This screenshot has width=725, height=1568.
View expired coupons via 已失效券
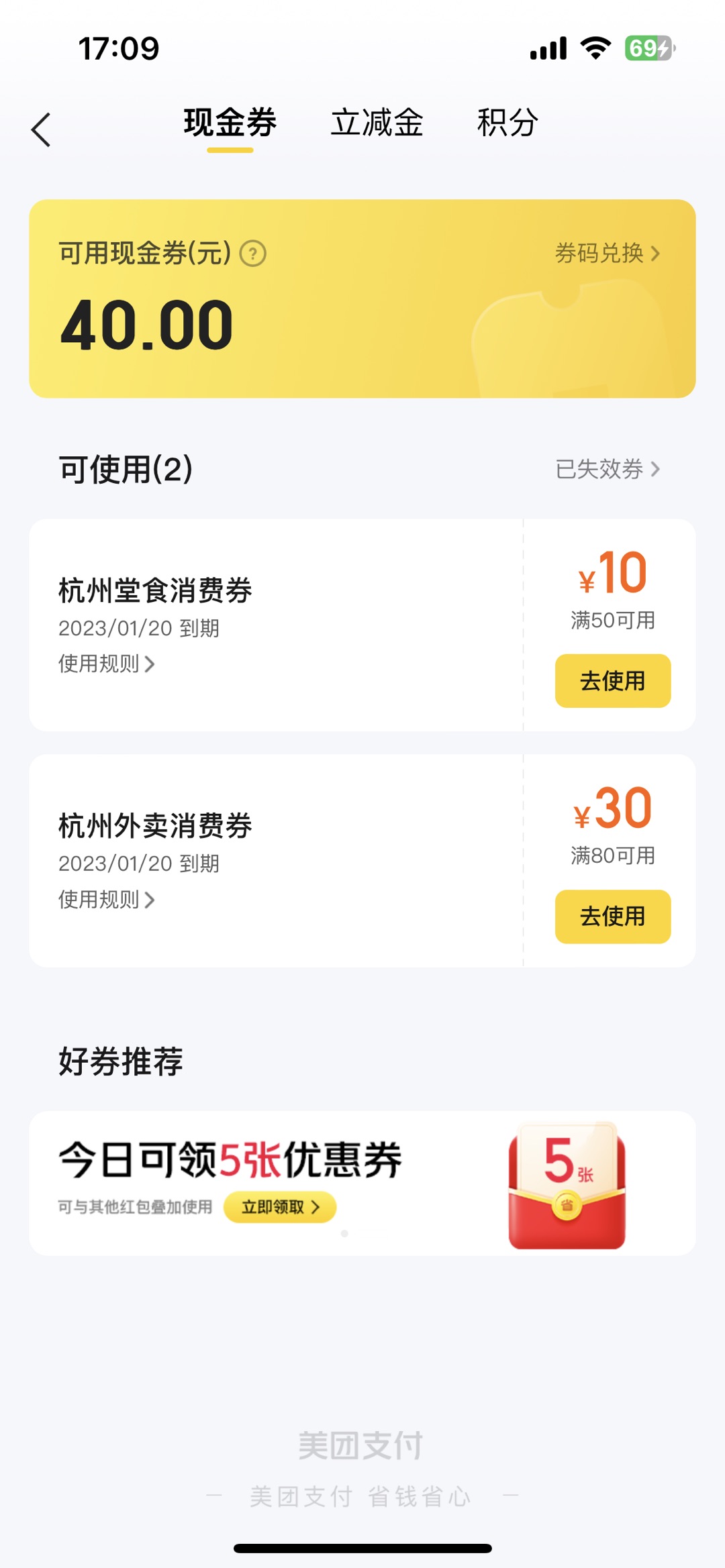tap(607, 469)
